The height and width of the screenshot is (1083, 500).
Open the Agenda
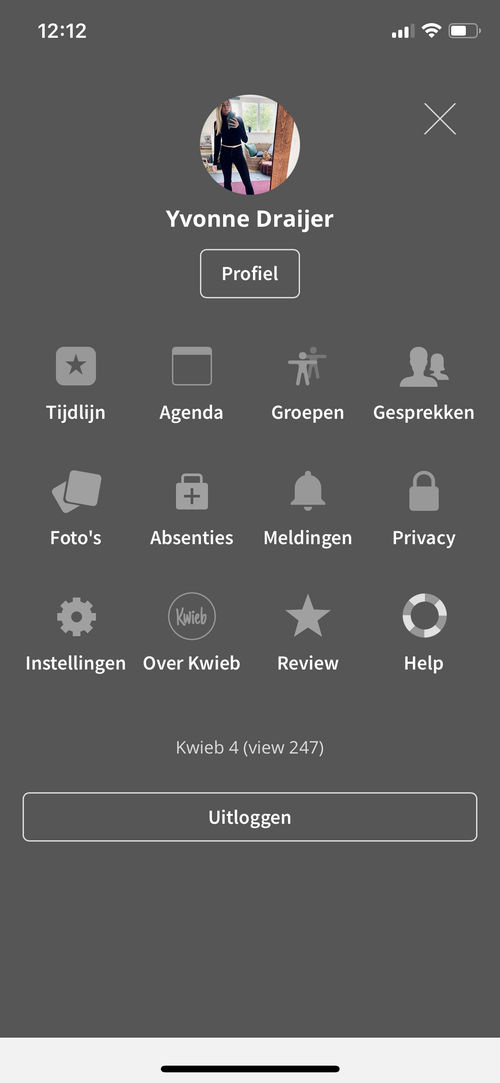click(191, 383)
